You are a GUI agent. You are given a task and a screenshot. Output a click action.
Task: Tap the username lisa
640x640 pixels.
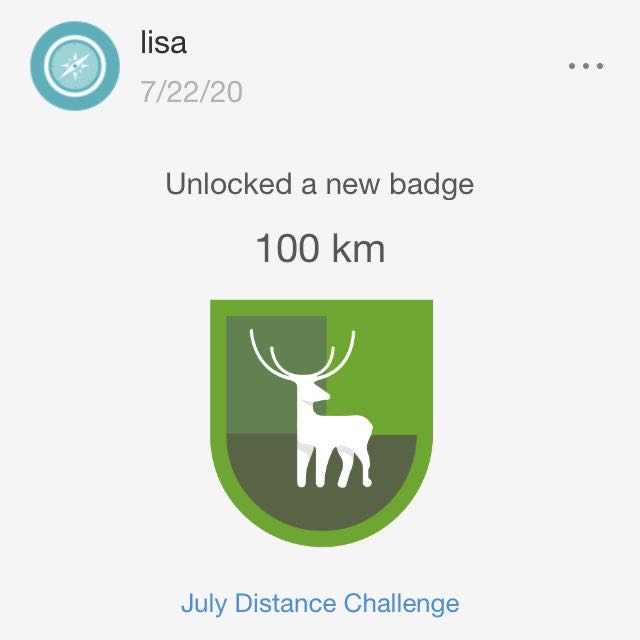[x=164, y=45]
